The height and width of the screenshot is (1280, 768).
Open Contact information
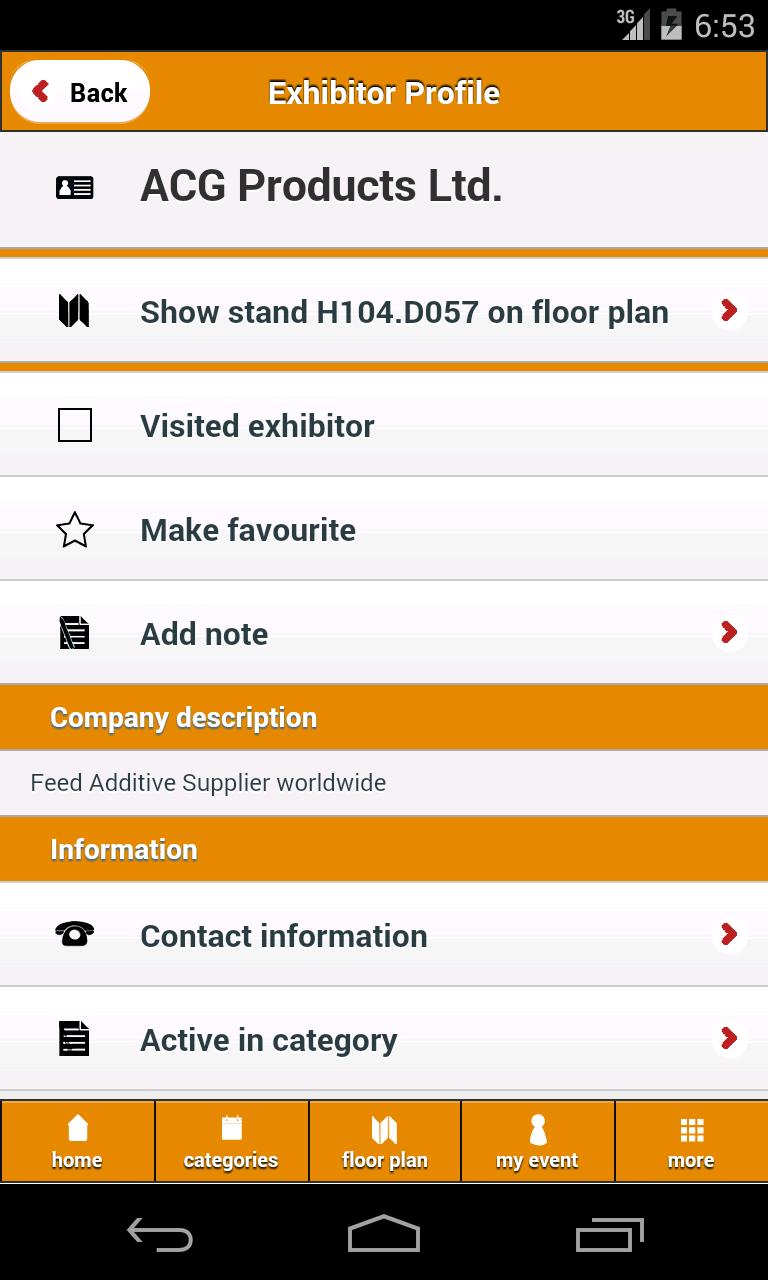click(x=384, y=936)
